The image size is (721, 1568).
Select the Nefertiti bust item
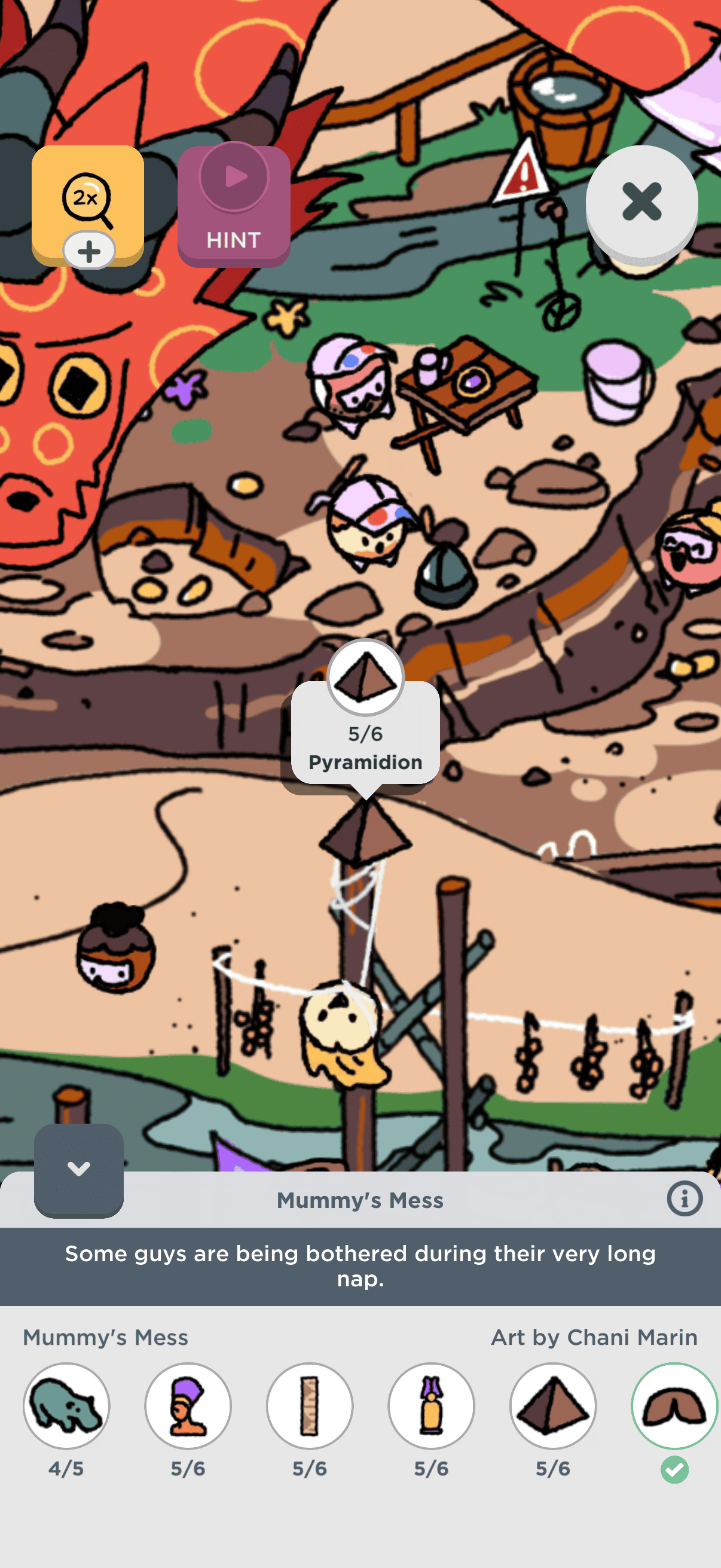188,1406
